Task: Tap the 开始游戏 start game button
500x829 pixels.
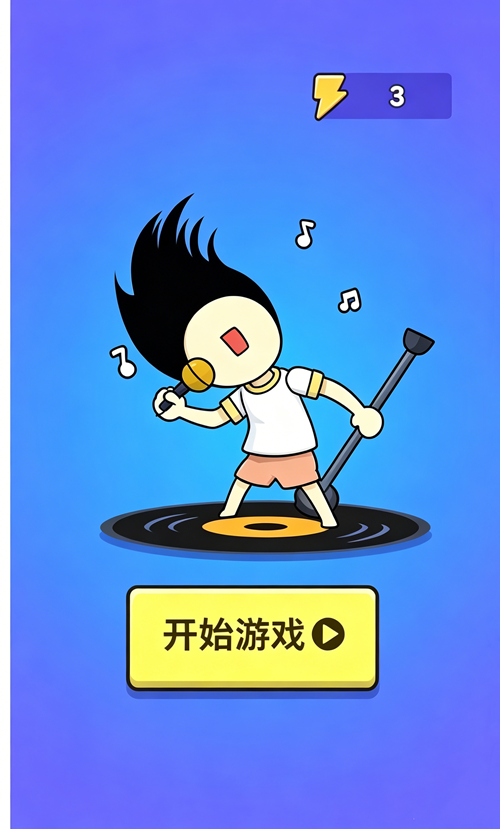Action: [x=253, y=637]
